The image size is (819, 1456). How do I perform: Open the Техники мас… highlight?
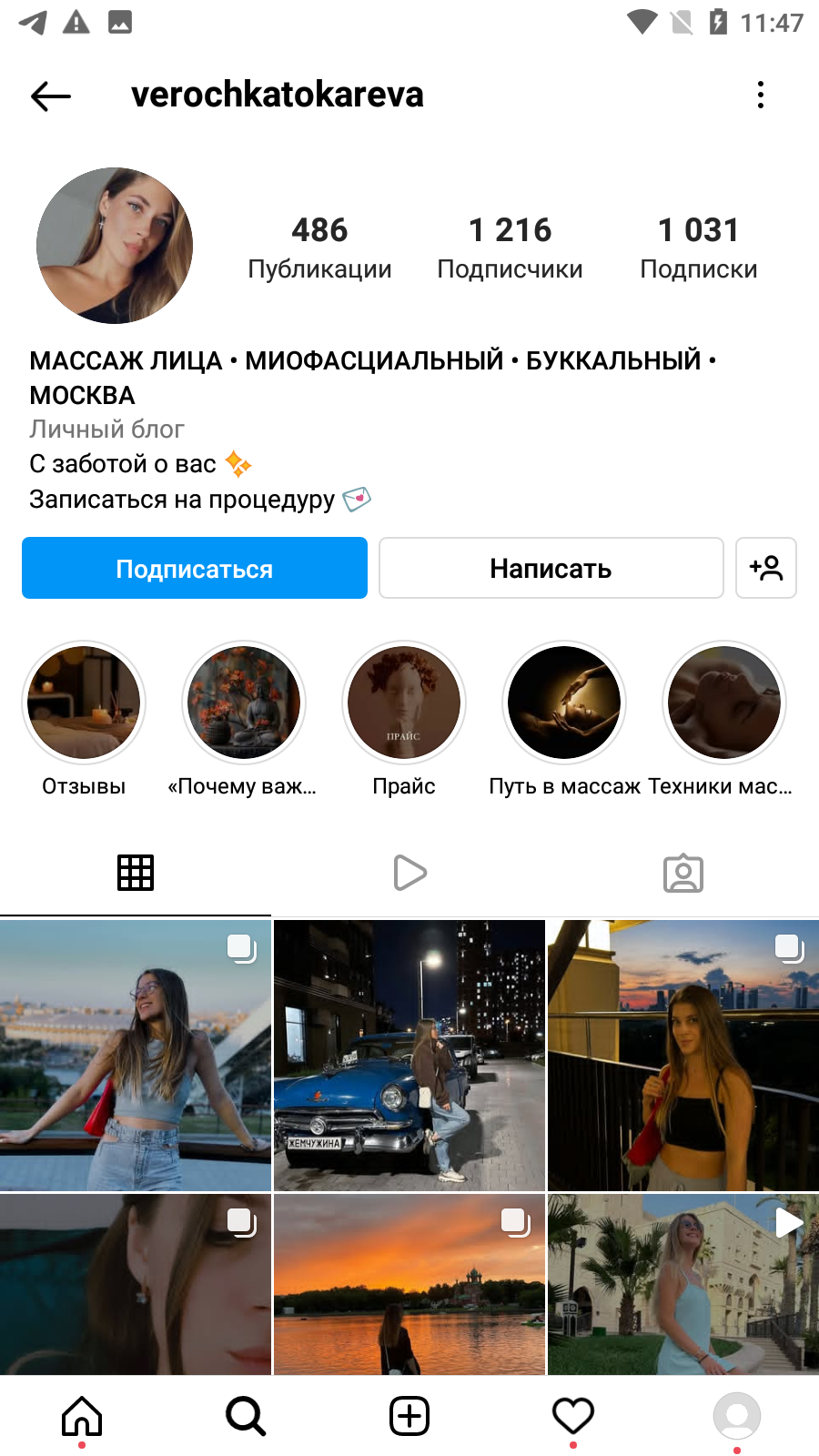click(724, 703)
